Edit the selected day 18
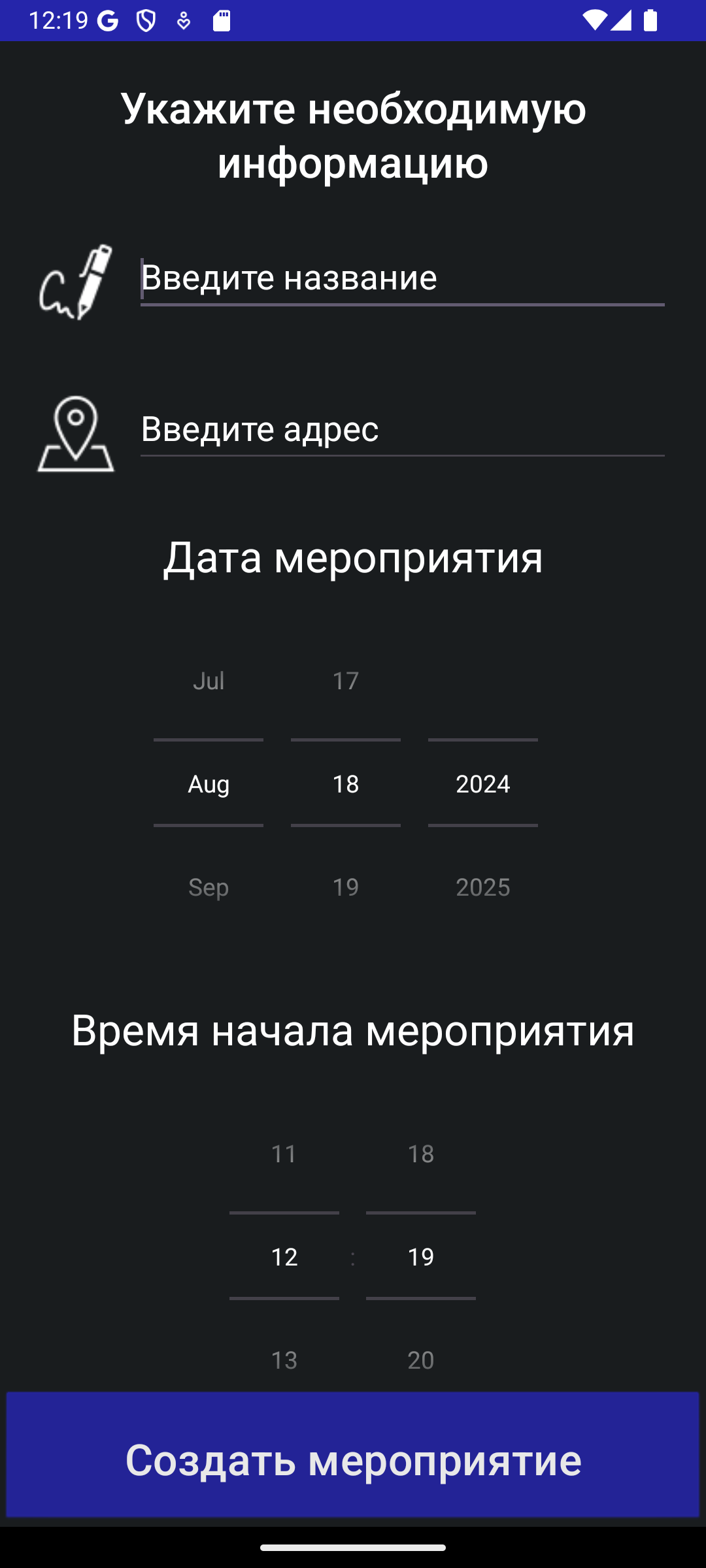This screenshot has width=706, height=1568. click(346, 784)
